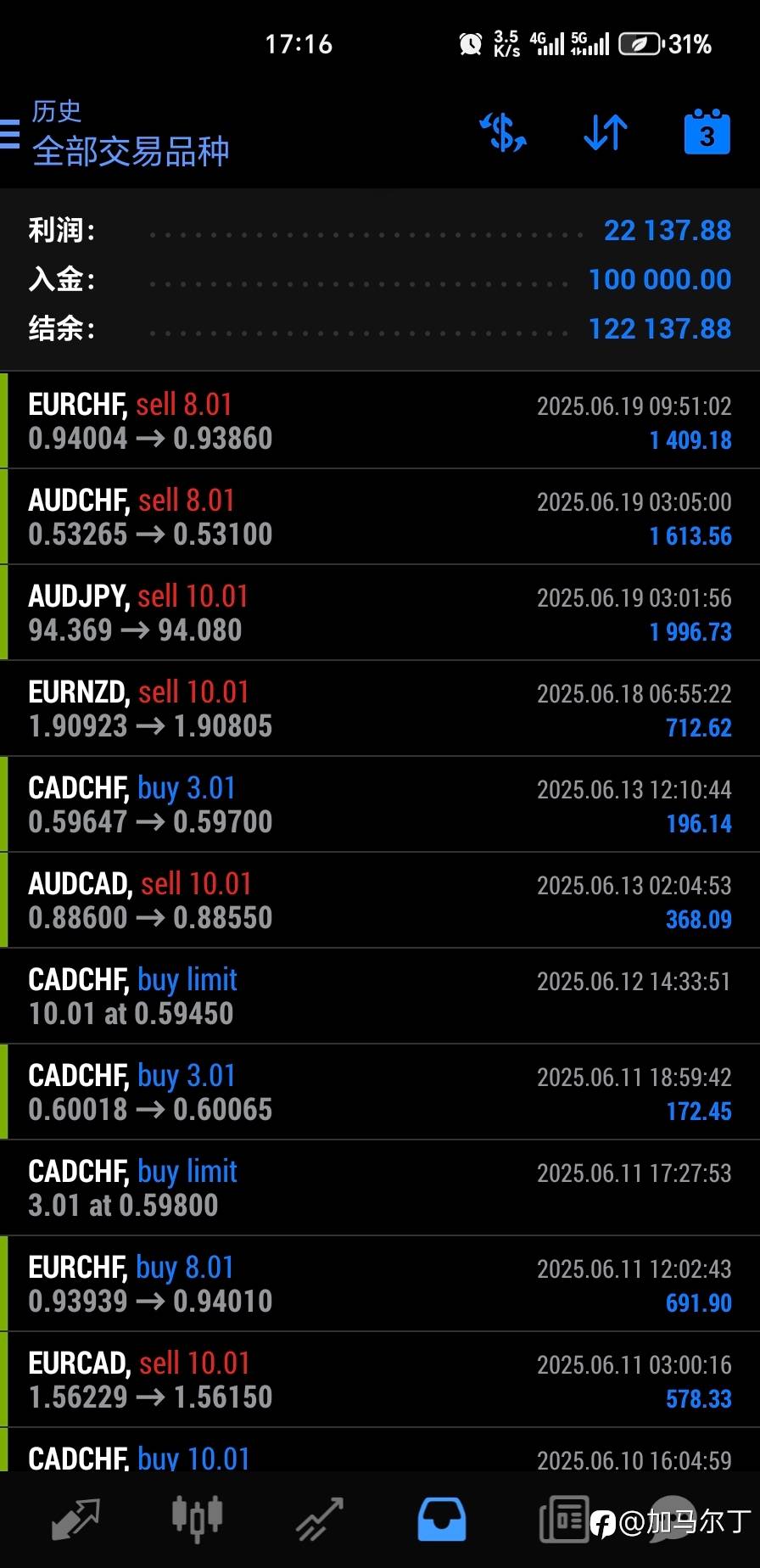760x1568 pixels.
Task: Open the EURCAD sell 10.01 trade
Action: pos(380,1380)
